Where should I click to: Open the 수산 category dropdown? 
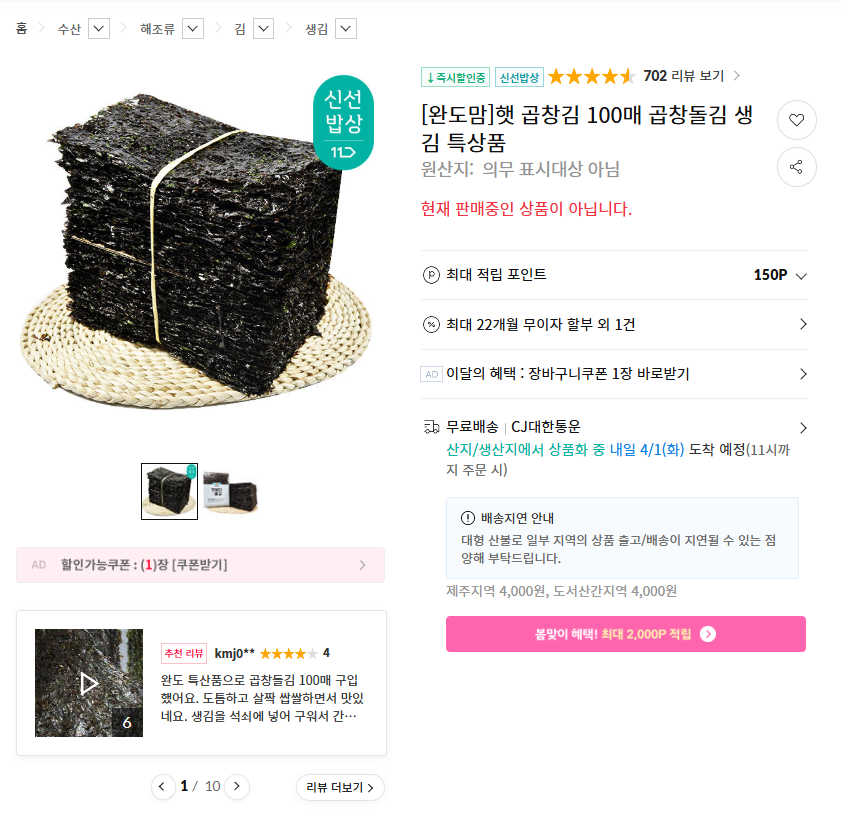[x=99, y=29]
